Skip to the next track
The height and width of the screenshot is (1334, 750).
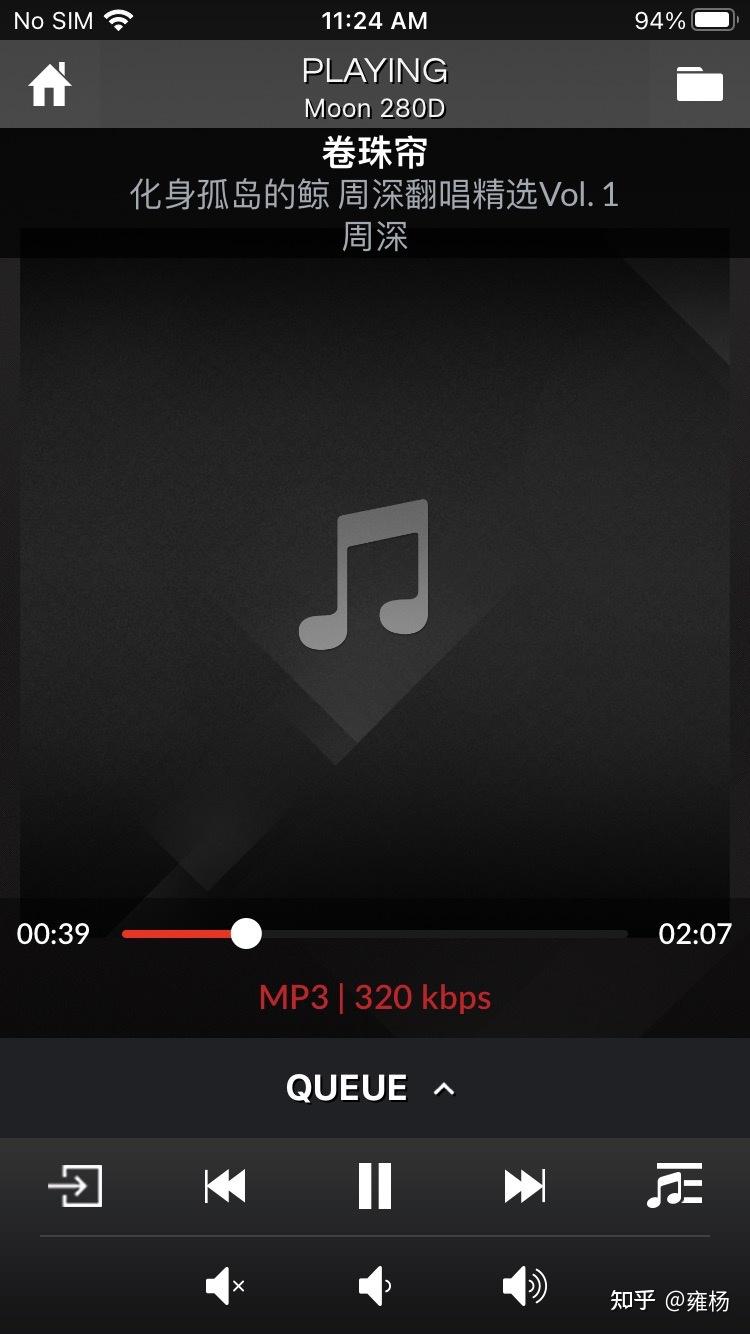(525, 1187)
